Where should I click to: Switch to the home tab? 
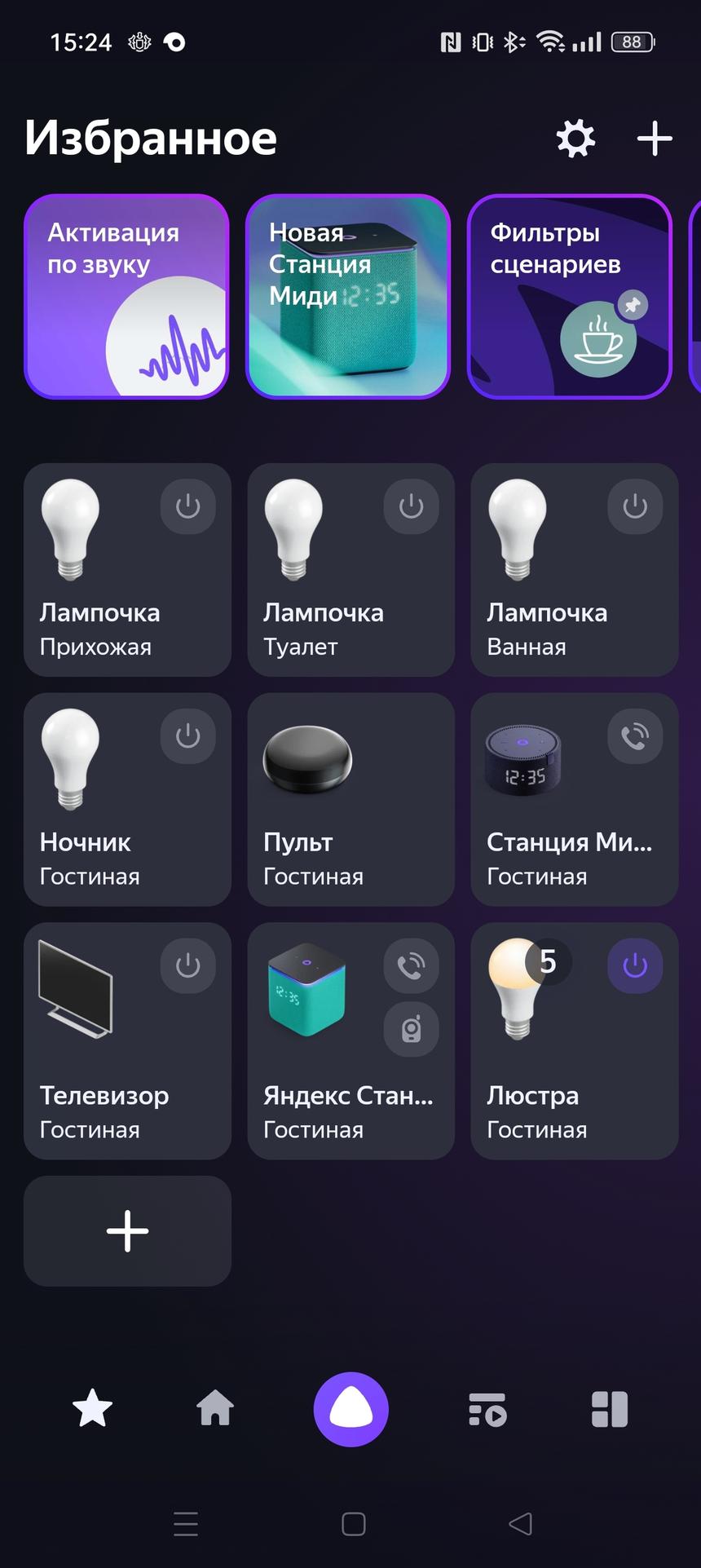tap(215, 1408)
